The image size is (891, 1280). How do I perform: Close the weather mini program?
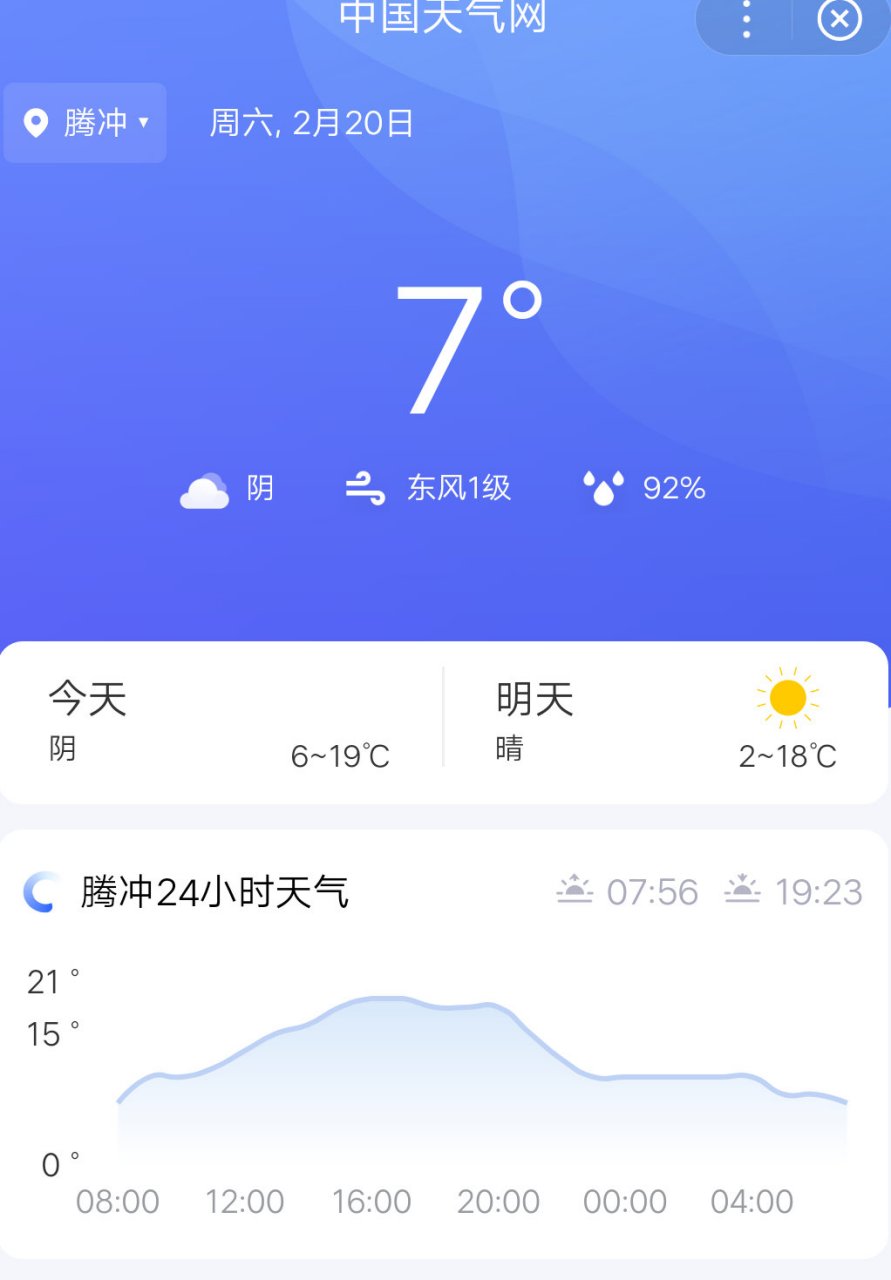[x=839, y=20]
